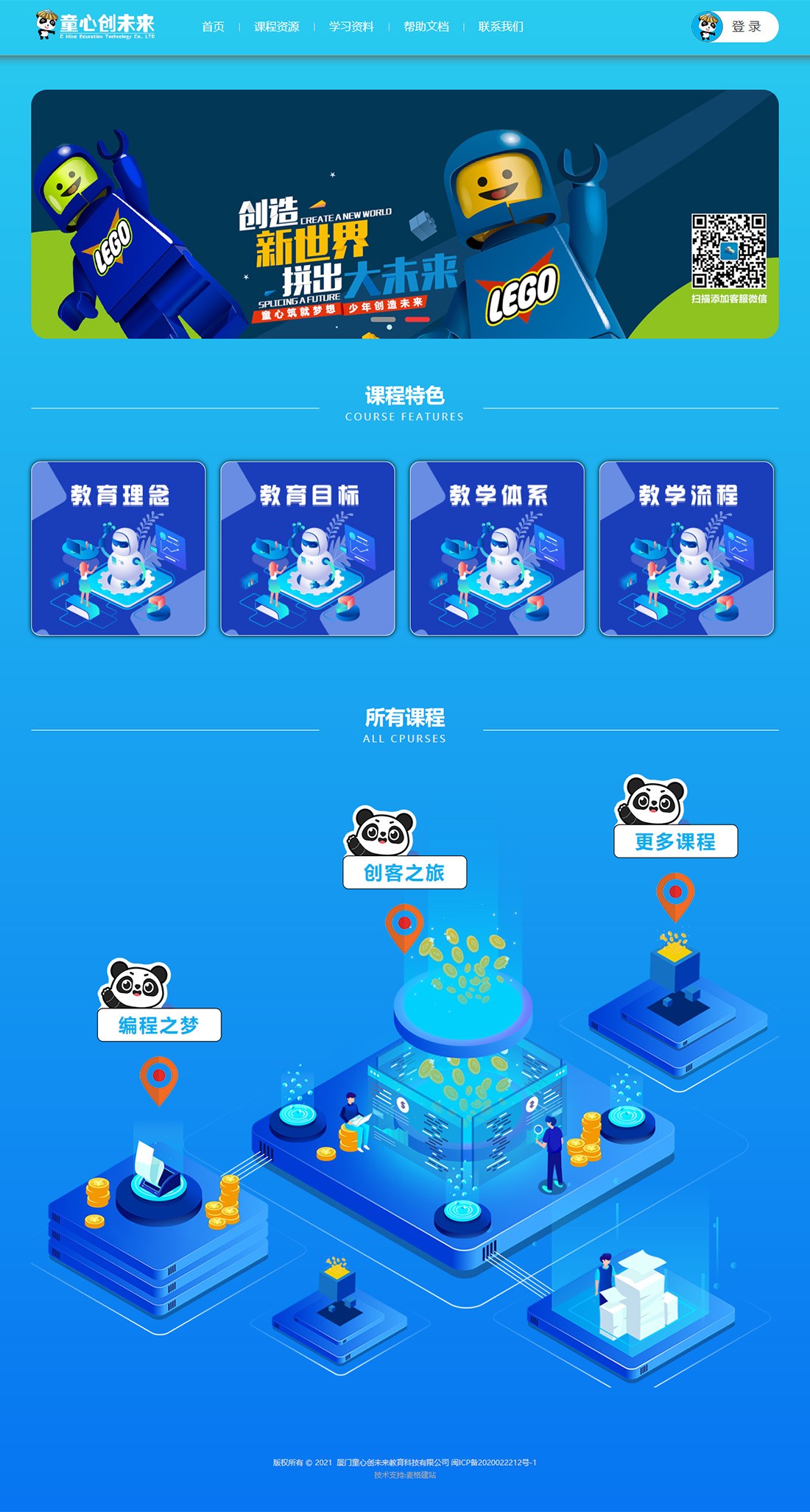
Task: Open 帮助文档 from the top menu
Action: 426,27
